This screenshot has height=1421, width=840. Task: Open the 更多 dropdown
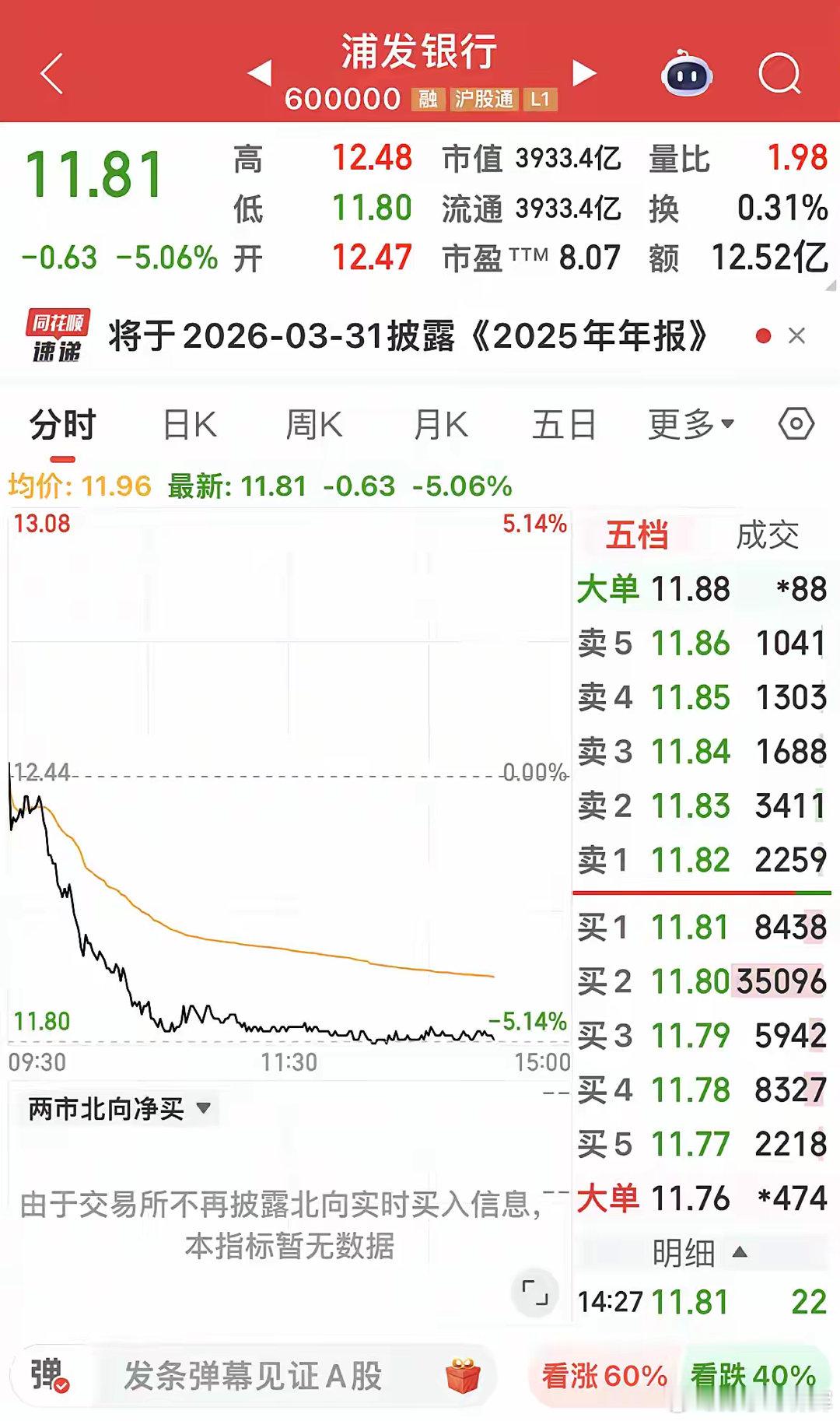[x=689, y=424]
